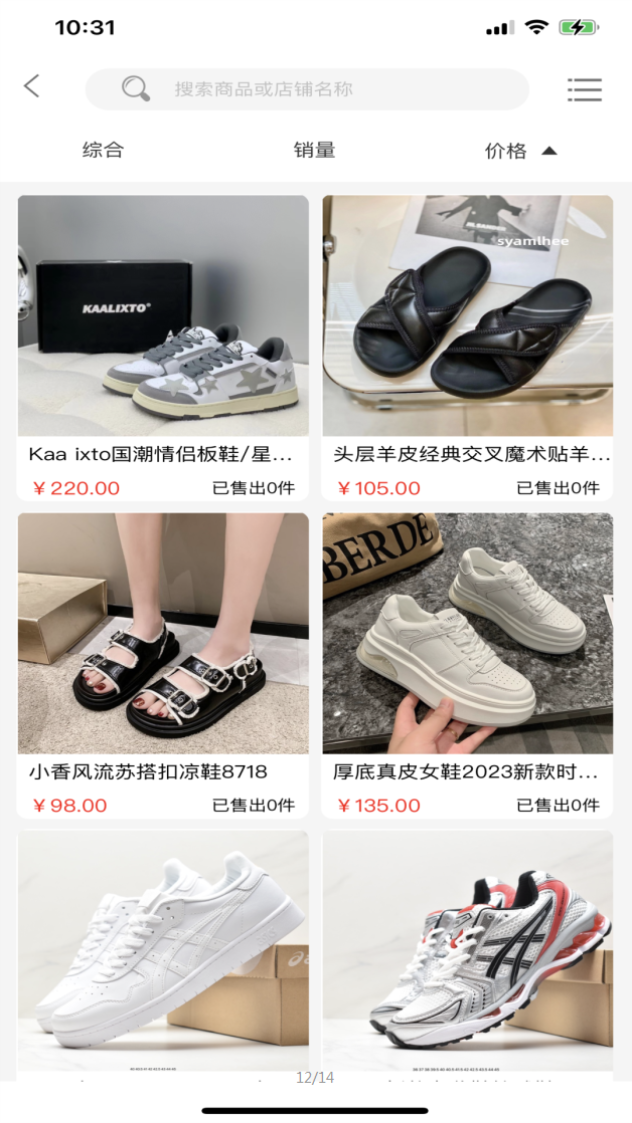
Task: Go back using the arrow icon
Action: [32, 87]
